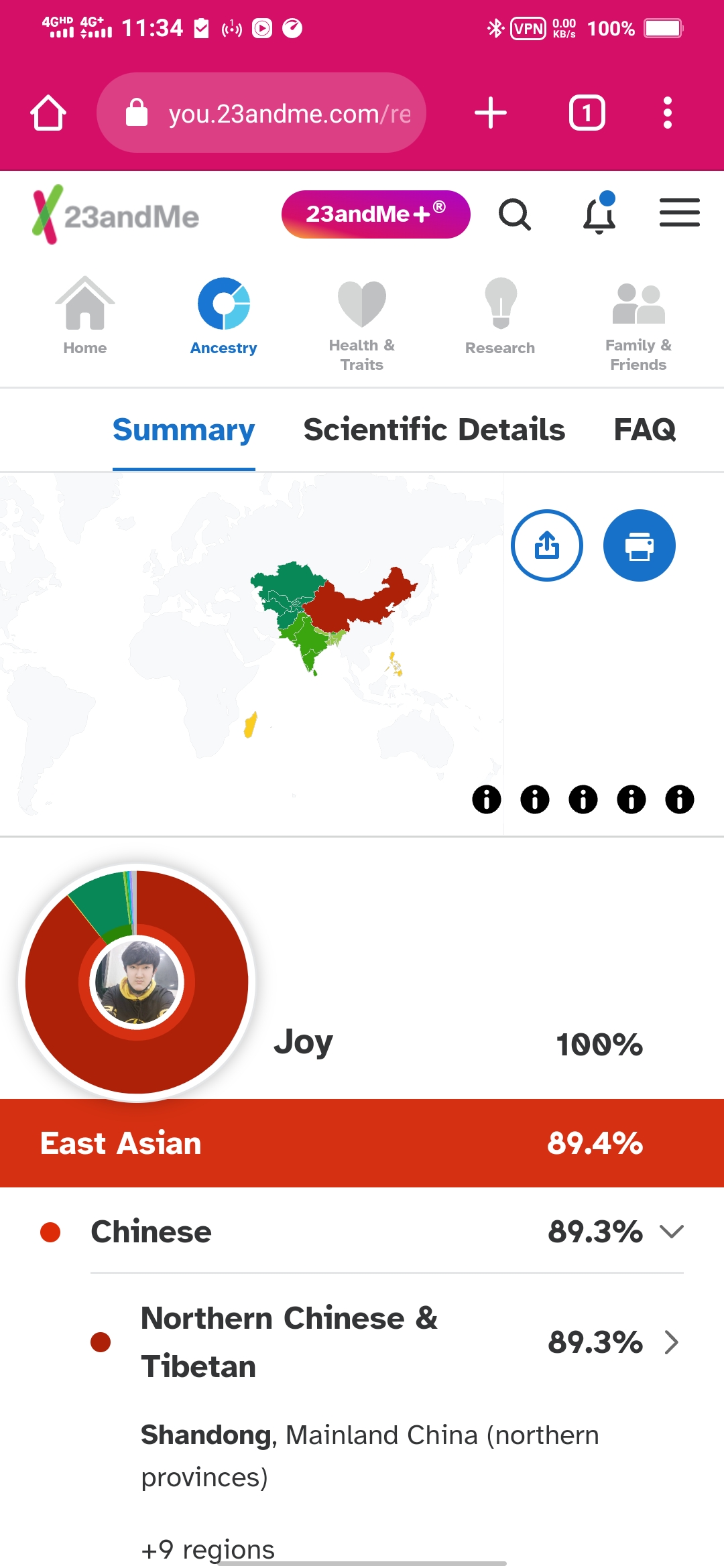724x1568 pixels.
Task: Go to the browser home page
Action: 48,113
